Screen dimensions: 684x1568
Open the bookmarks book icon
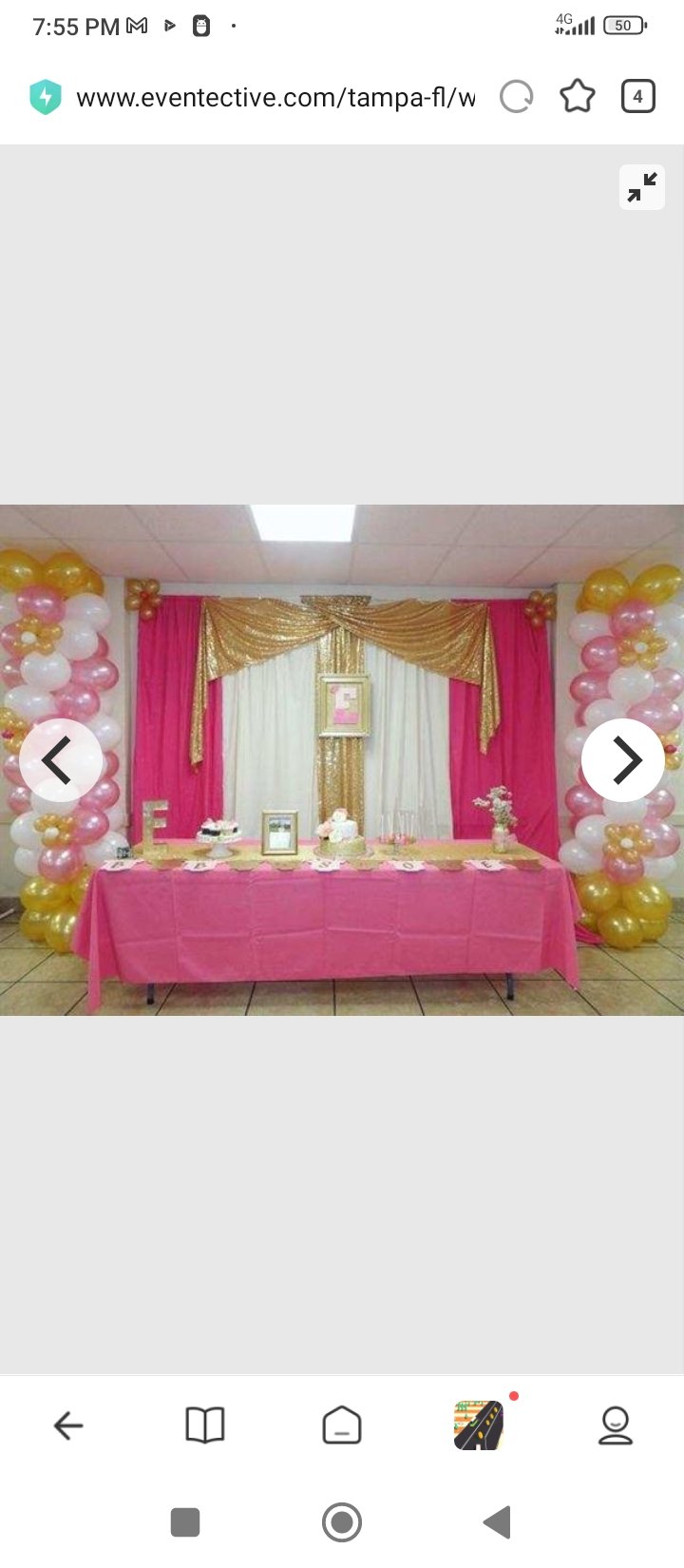tap(205, 1425)
